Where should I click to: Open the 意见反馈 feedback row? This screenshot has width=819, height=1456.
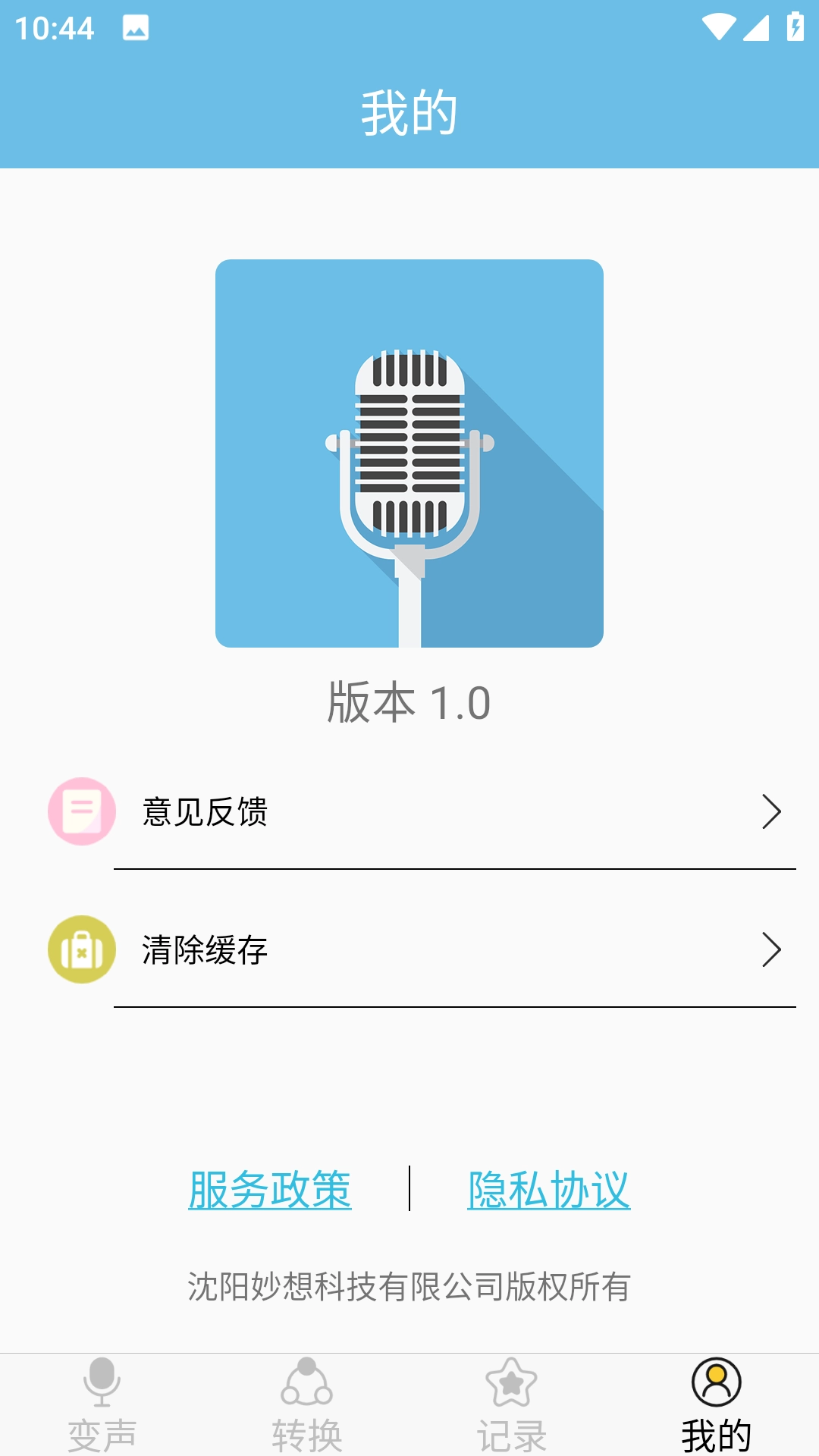[x=409, y=811]
